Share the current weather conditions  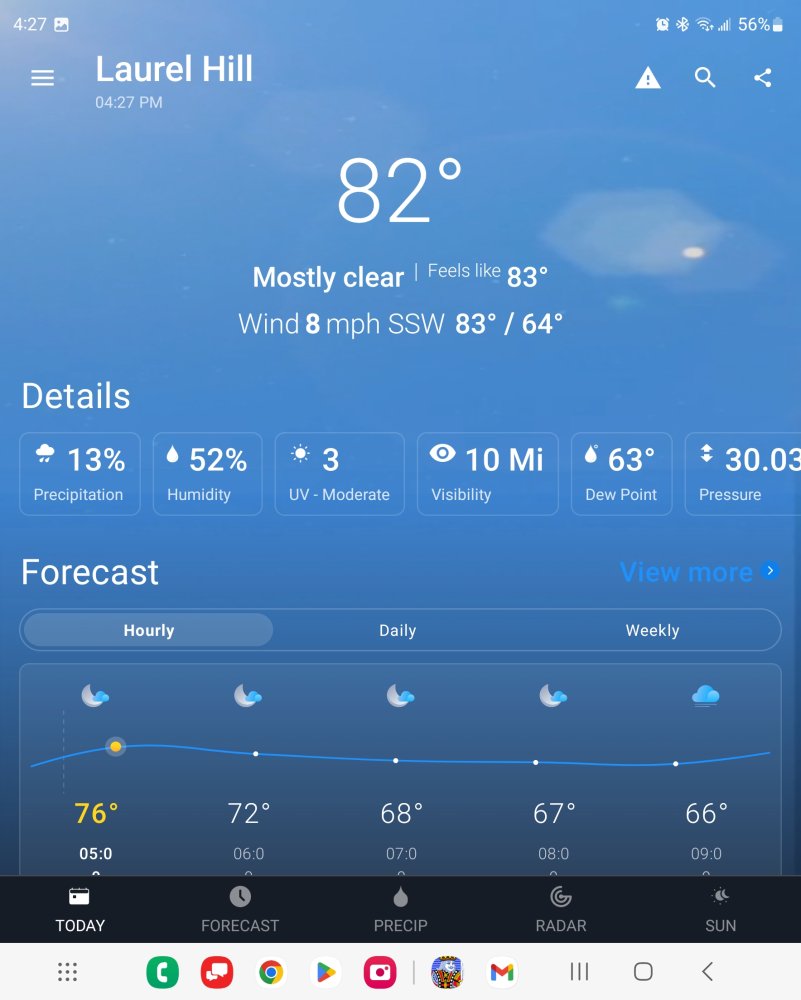tap(763, 78)
